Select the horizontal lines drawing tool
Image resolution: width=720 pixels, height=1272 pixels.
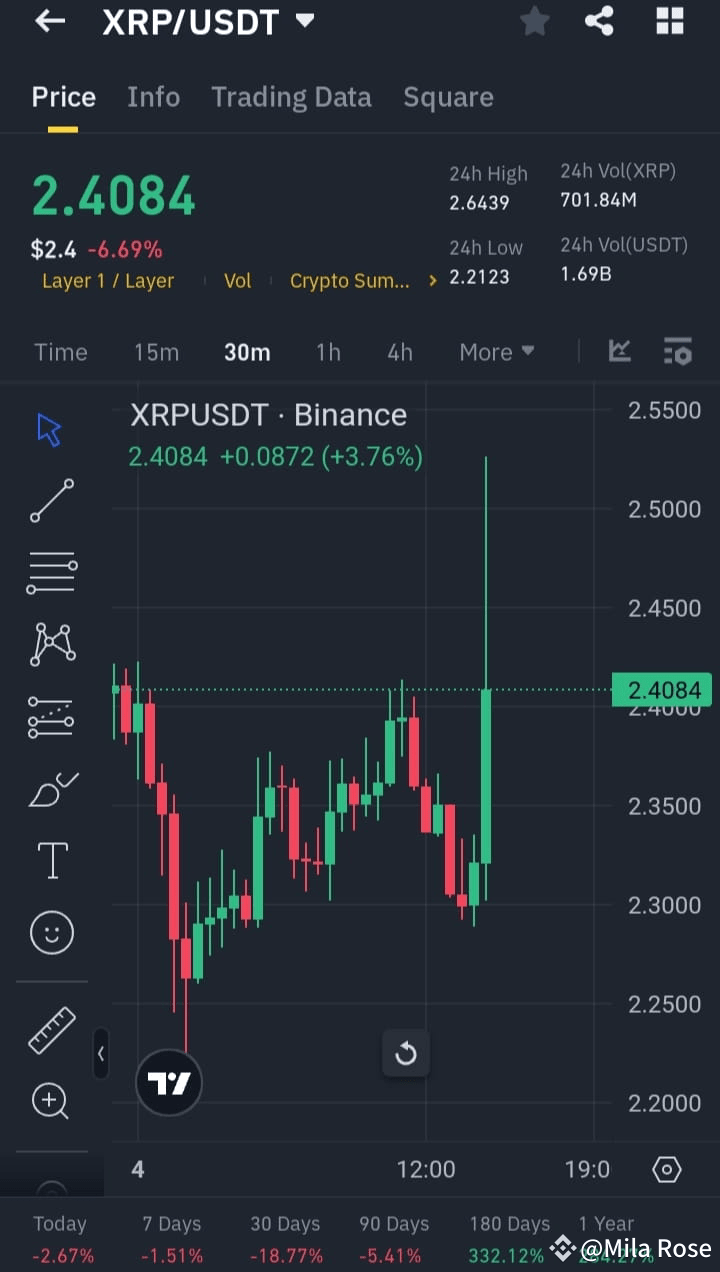pyautogui.click(x=51, y=571)
